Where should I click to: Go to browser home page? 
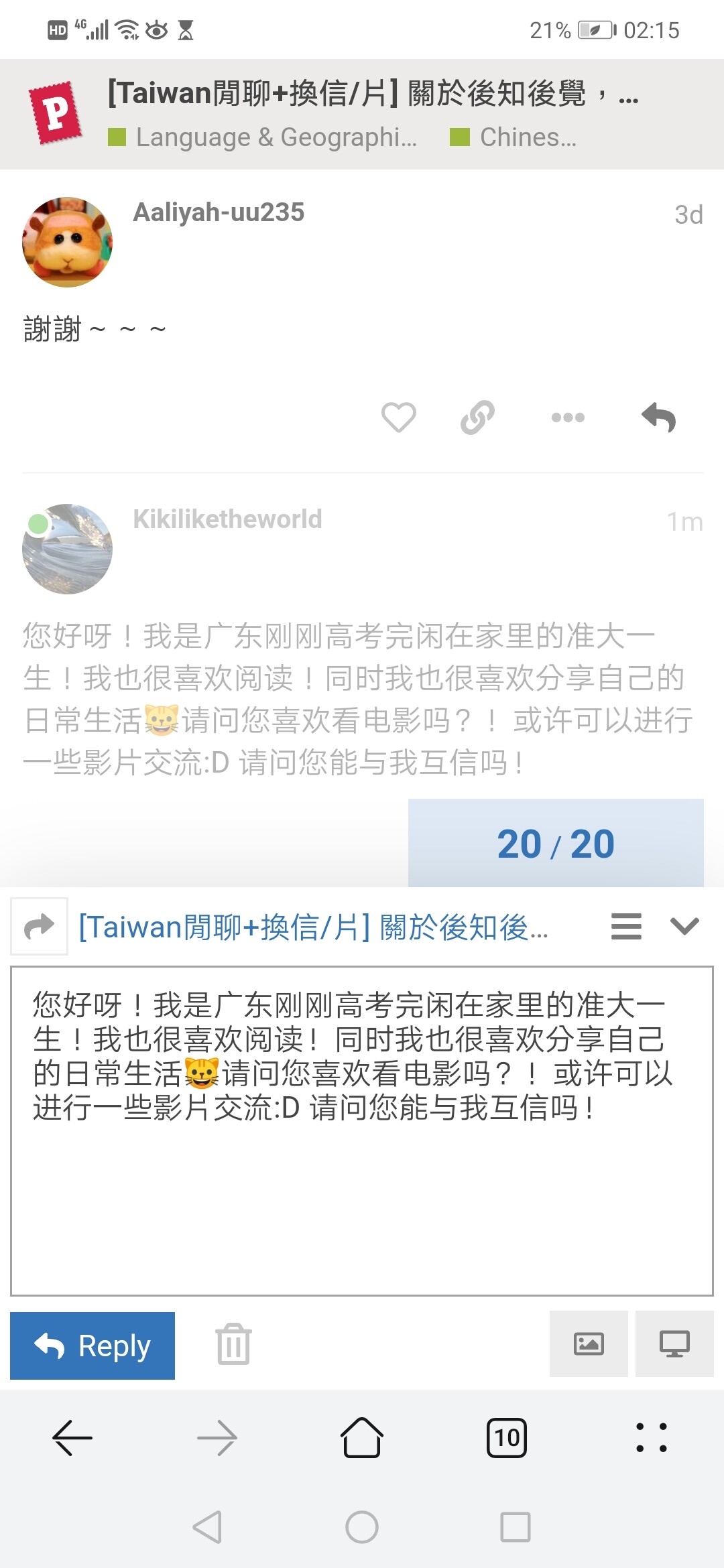(362, 1438)
